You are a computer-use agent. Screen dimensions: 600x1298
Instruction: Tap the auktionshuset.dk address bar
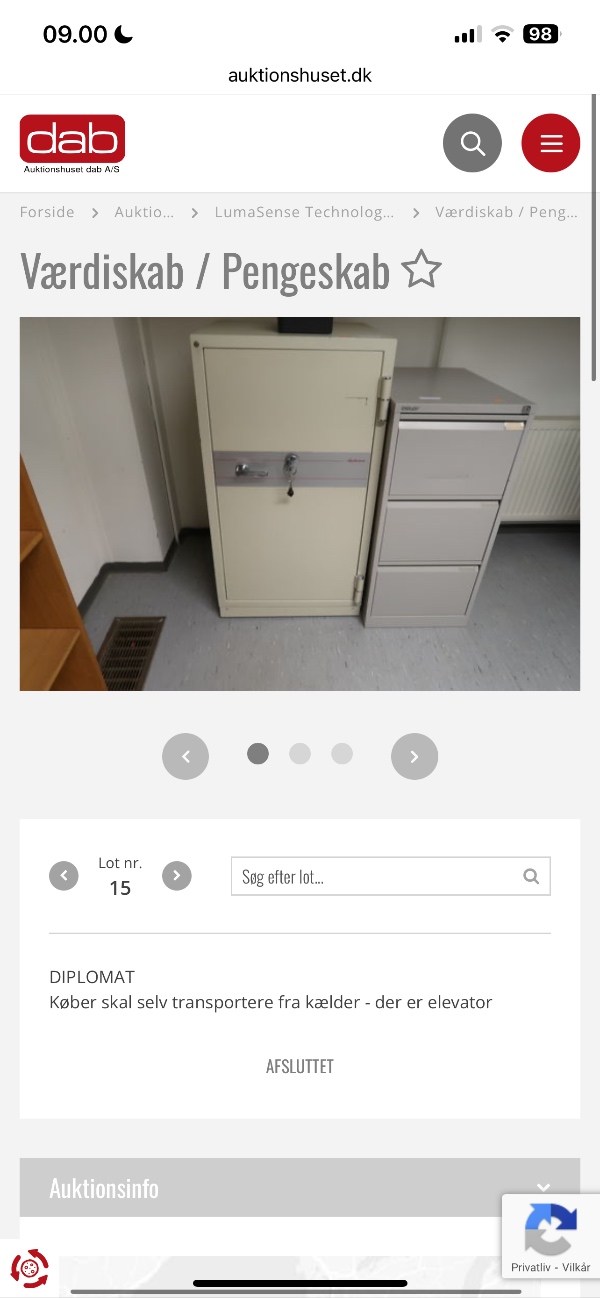pyautogui.click(x=300, y=76)
